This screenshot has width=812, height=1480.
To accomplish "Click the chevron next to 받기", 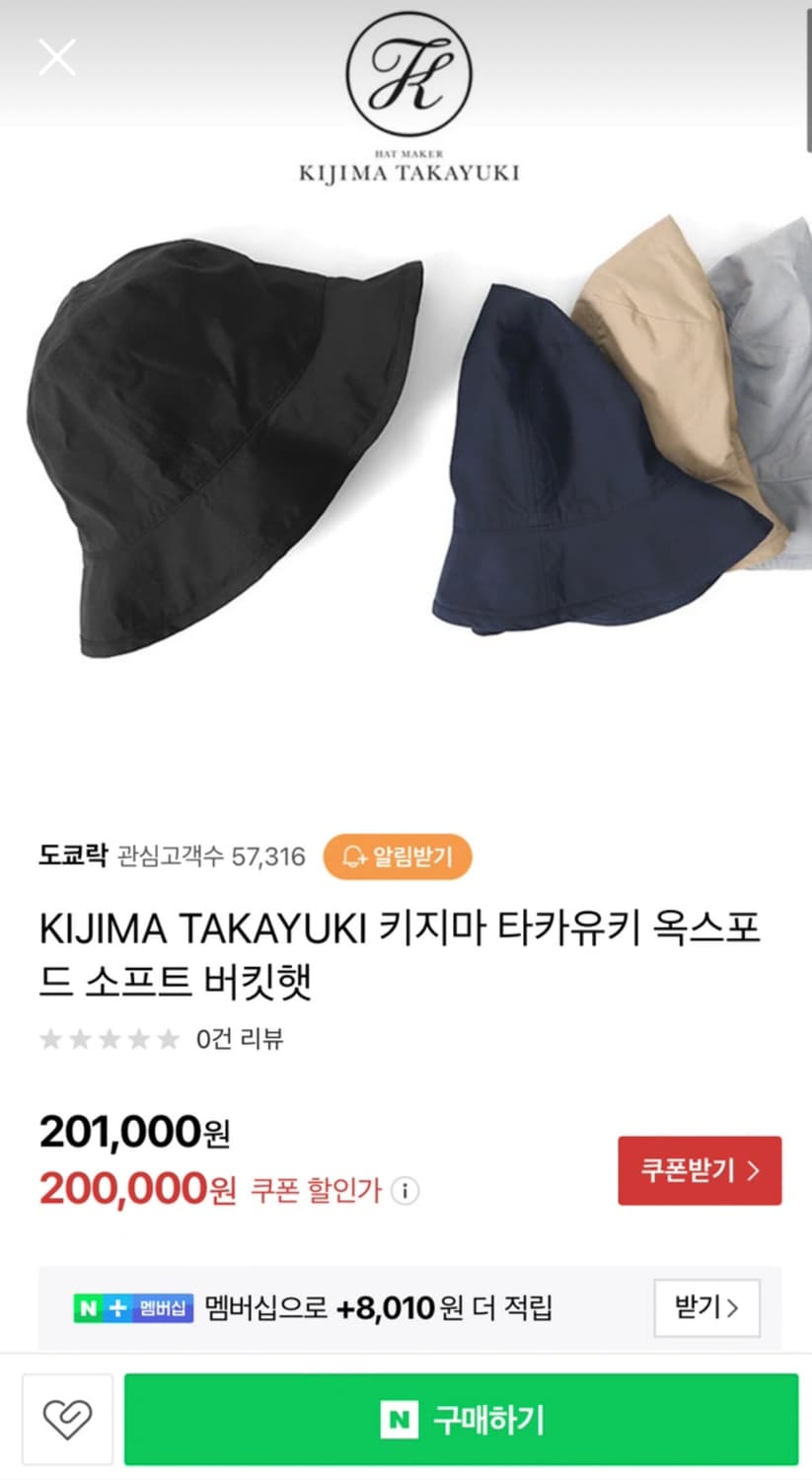I will tap(734, 1307).
